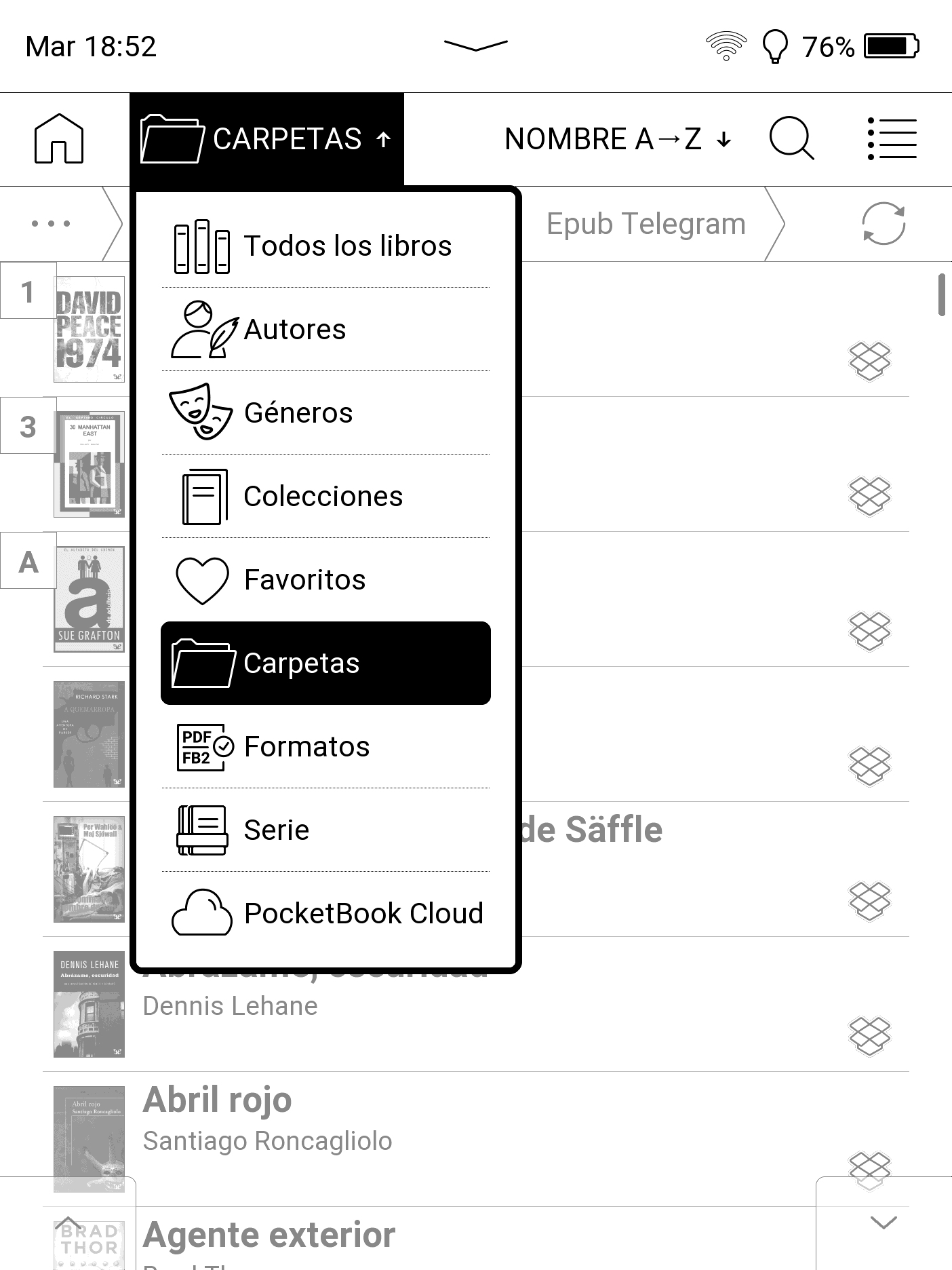Image resolution: width=952 pixels, height=1270 pixels.
Task: Group books by Formatos
Action: (x=325, y=746)
